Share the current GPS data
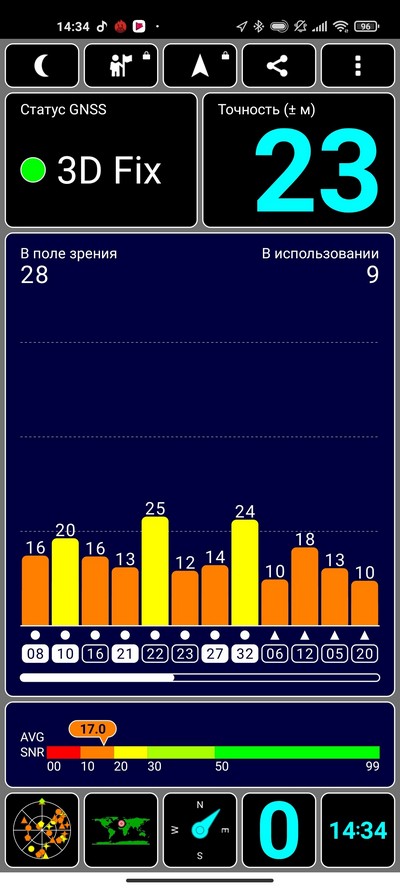This screenshot has width=400, height=889. (x=279, y=66)
